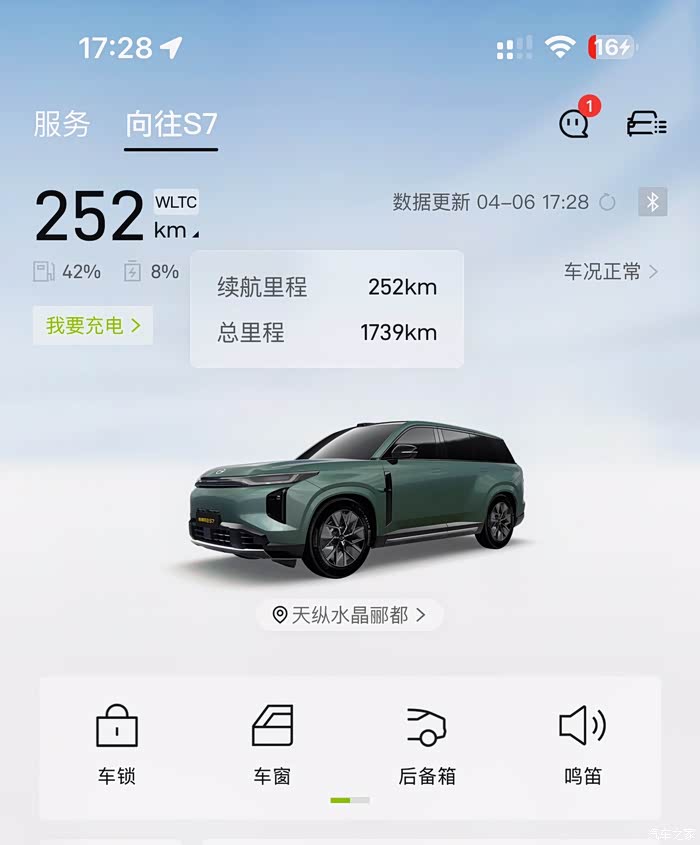This screenshot has height=845, width=700.
Task: Open the vehicle list icon
Action: click(646, 123)
